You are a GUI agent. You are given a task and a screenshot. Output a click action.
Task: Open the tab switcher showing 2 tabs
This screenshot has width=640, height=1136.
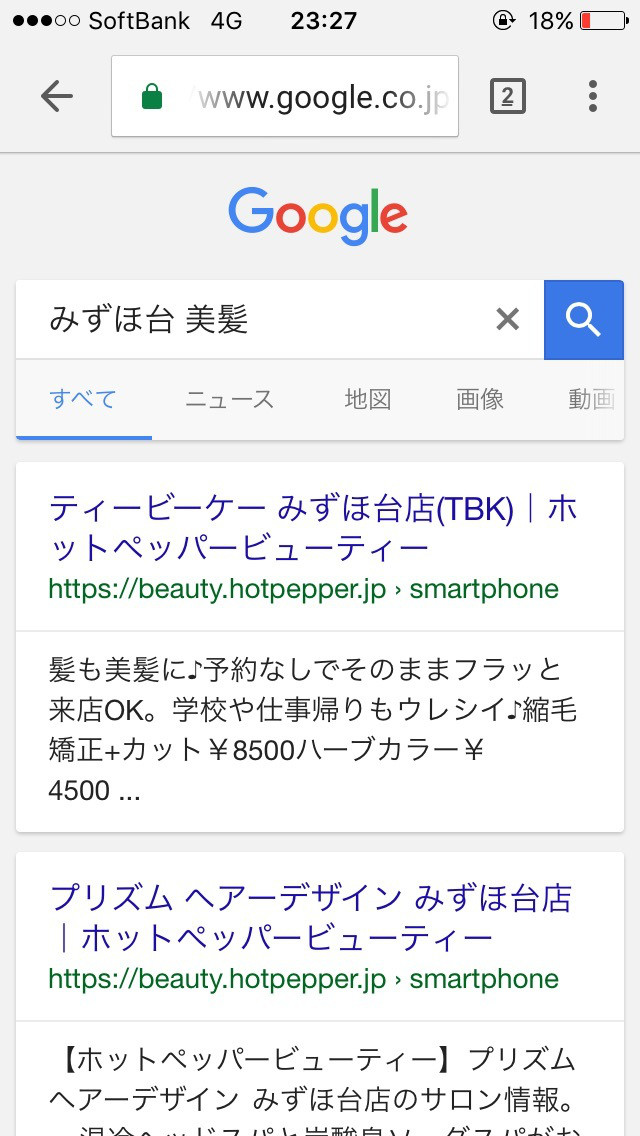(x=507, y=97)
